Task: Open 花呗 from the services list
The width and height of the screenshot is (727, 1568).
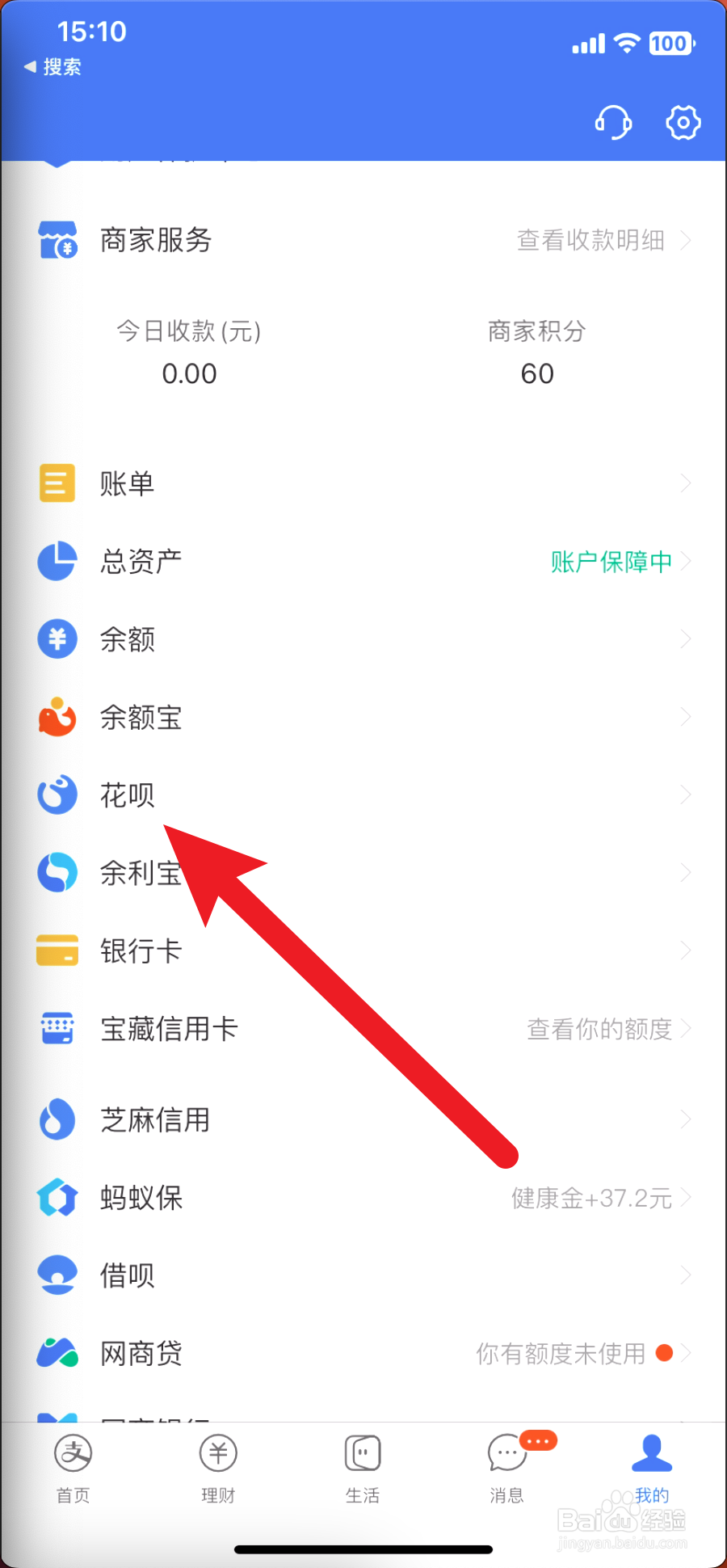Action: 125,795
